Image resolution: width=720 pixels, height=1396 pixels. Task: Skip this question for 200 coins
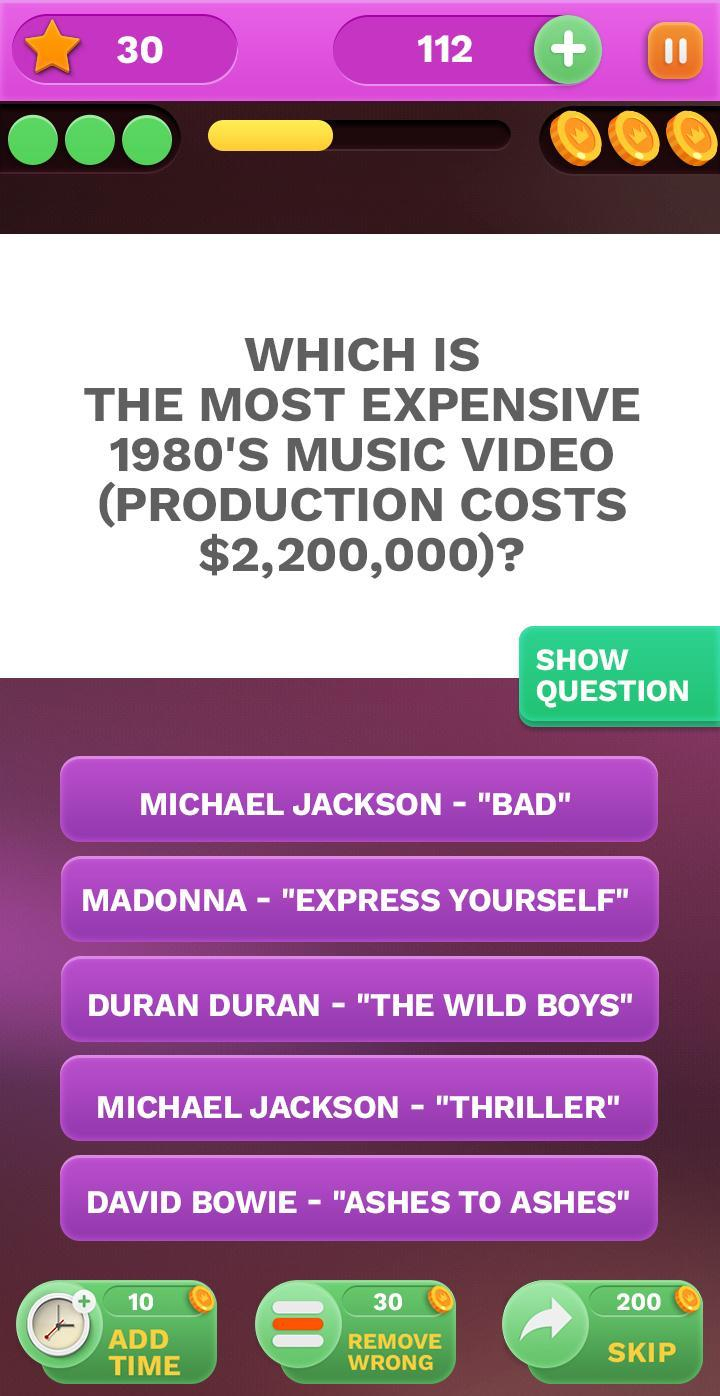point(603,1331)
